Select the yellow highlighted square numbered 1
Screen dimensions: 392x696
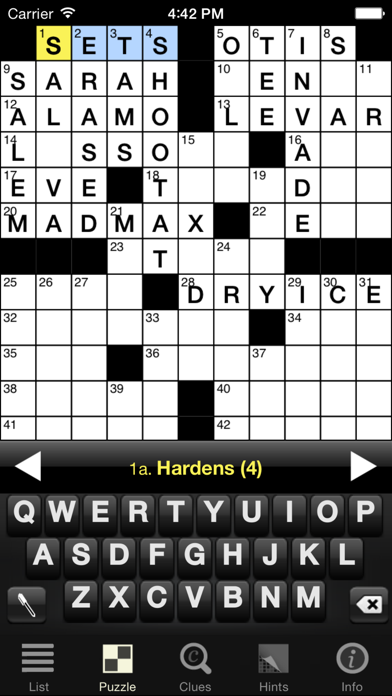[x=53, y=43]
